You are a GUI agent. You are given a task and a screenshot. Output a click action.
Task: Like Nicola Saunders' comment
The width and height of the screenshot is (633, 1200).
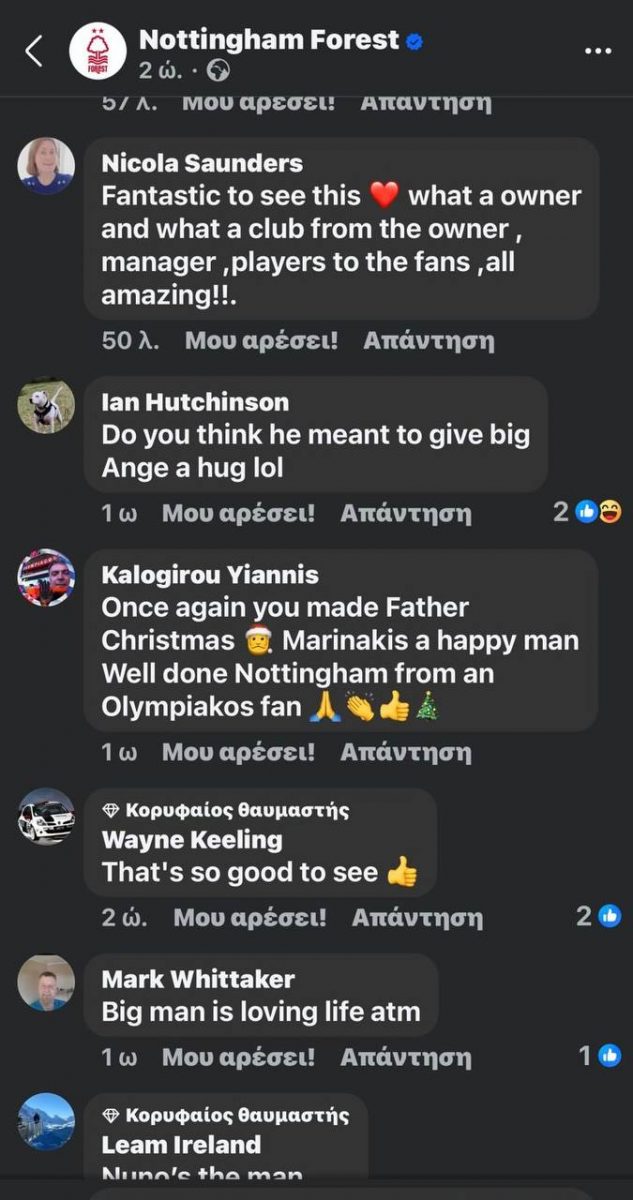click(261, 341)
